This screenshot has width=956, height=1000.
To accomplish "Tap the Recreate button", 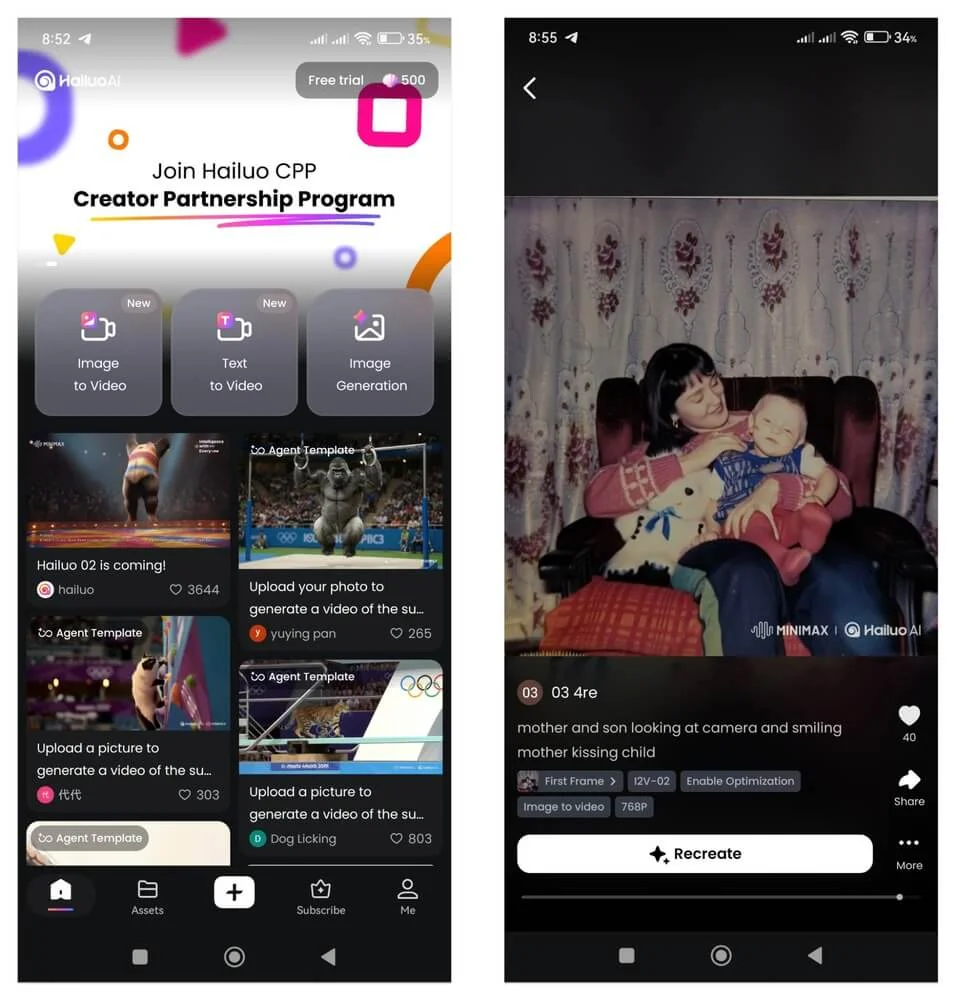I will click(x=694, y=854).
